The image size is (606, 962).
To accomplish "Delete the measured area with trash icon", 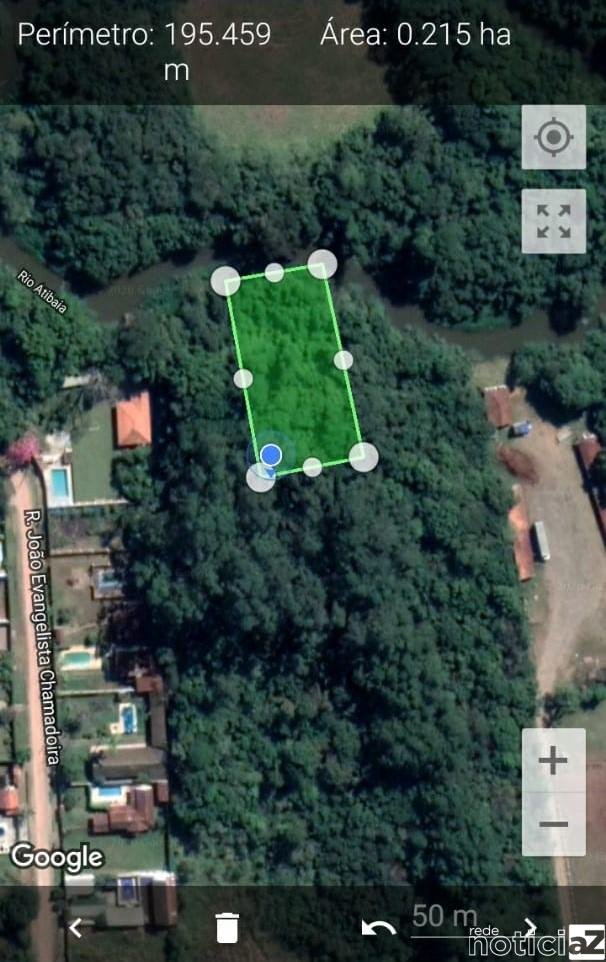I will click(227, 928).
